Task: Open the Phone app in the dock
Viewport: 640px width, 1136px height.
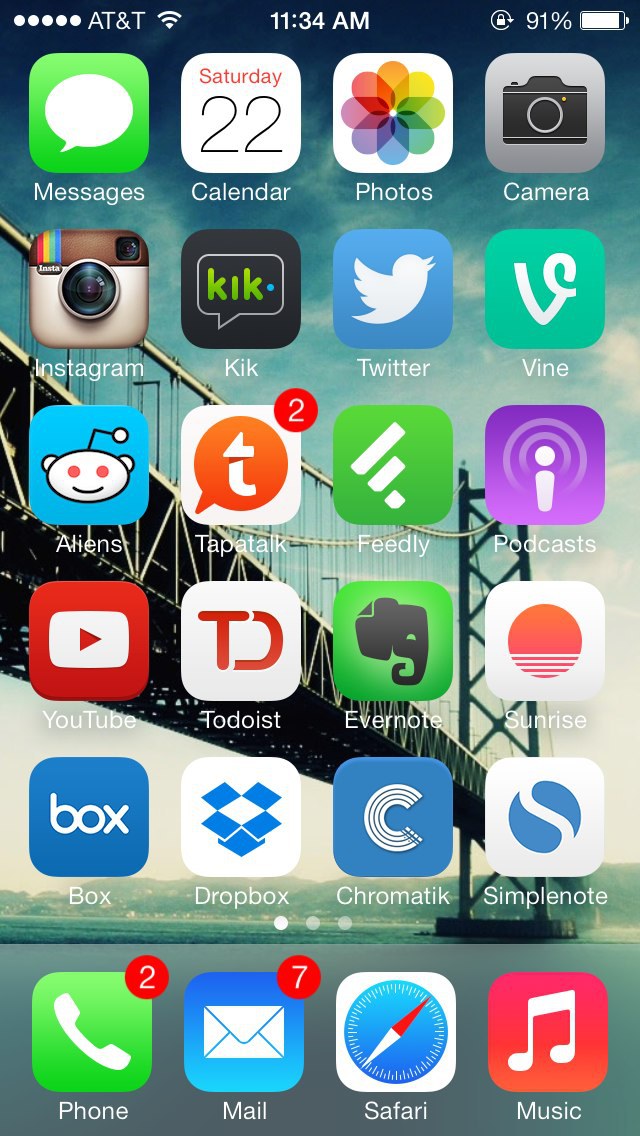Action: point(92,1032)
